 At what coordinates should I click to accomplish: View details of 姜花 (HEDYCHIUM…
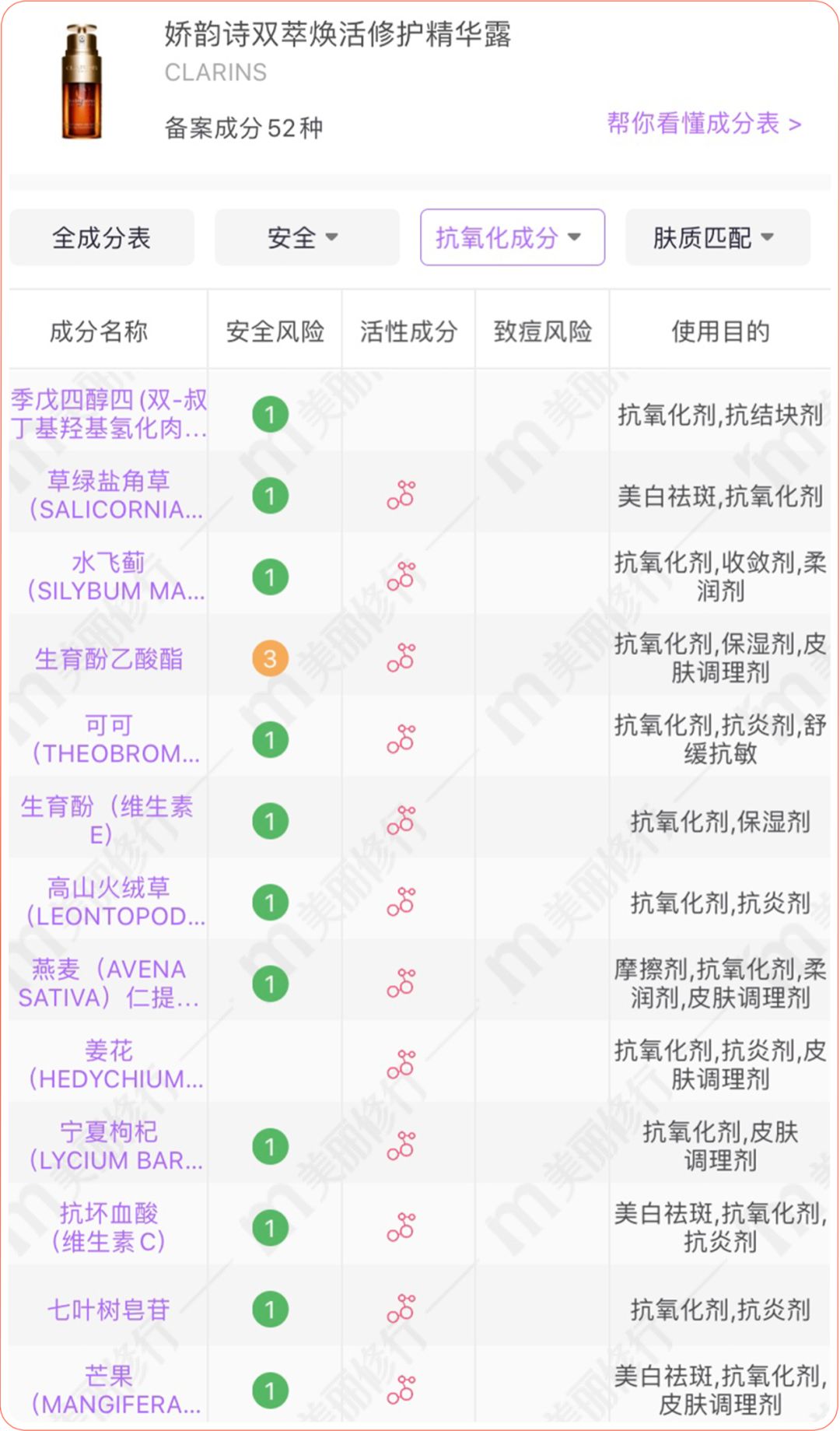click(109, 1064)
